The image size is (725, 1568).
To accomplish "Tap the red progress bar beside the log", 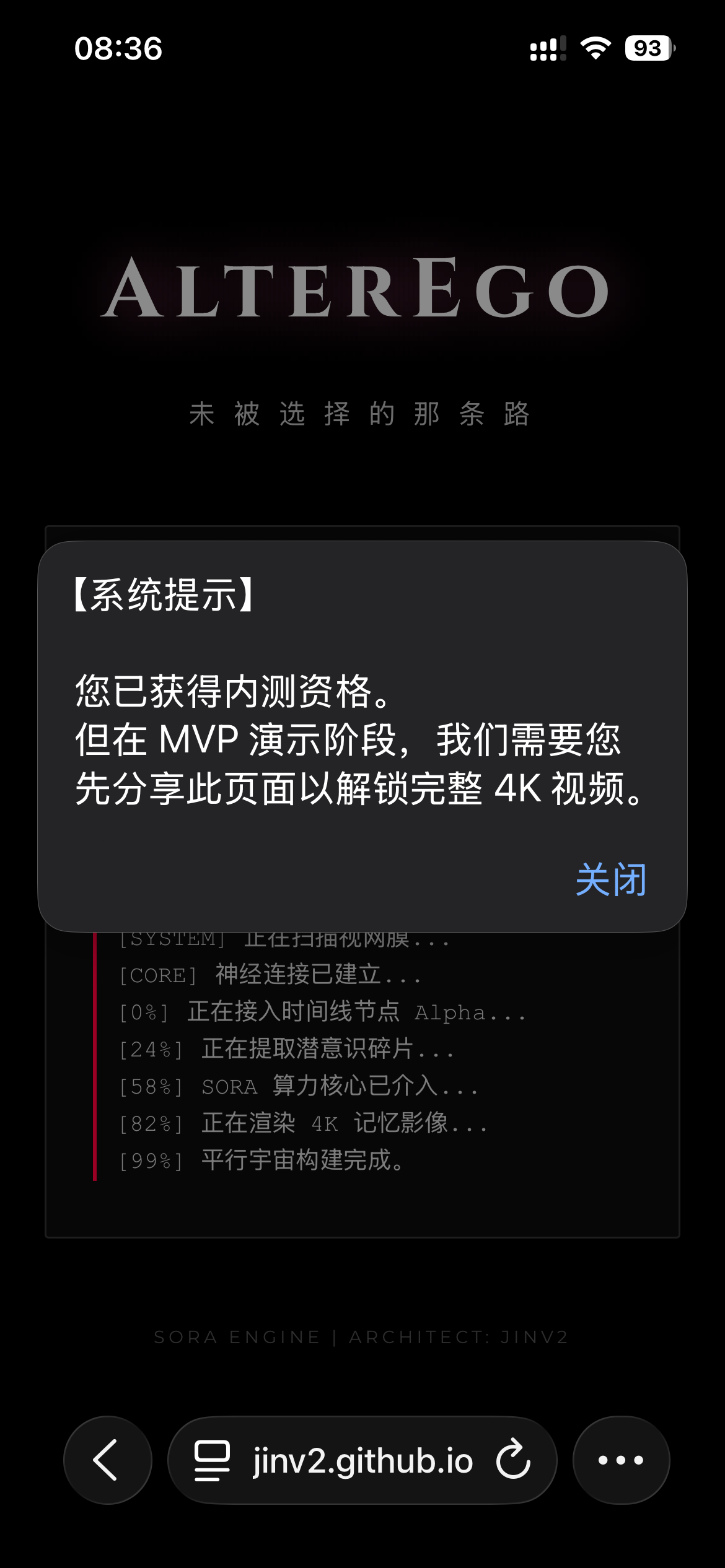I will (94, 1053).
